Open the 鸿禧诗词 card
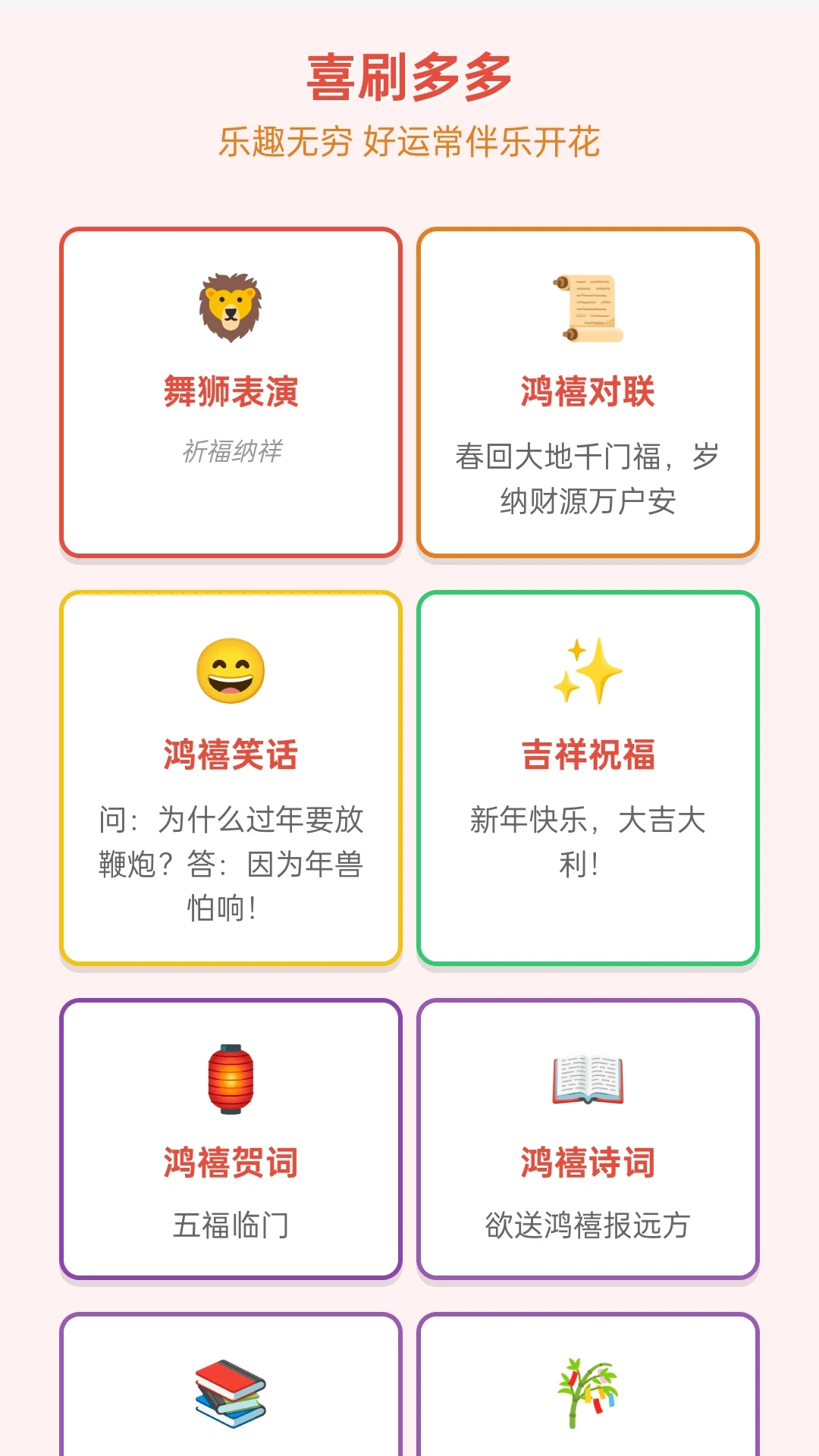The height and width of the screenshot is (1456, 819). 588,1160
